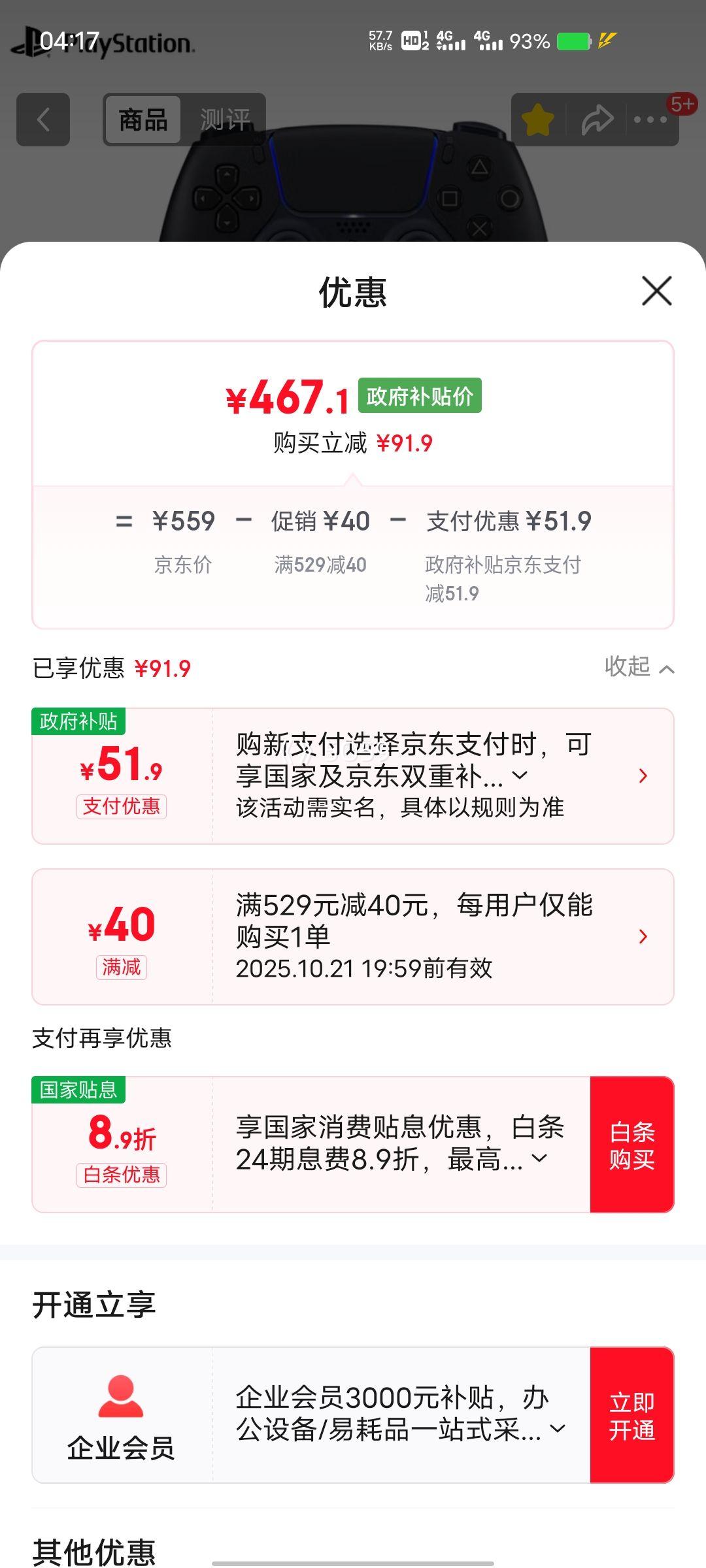Screen dimensions: 706x1568
Task: Open the 政府补贴 ¥51.9 payment discount details
Action: [x=643, y=776]
